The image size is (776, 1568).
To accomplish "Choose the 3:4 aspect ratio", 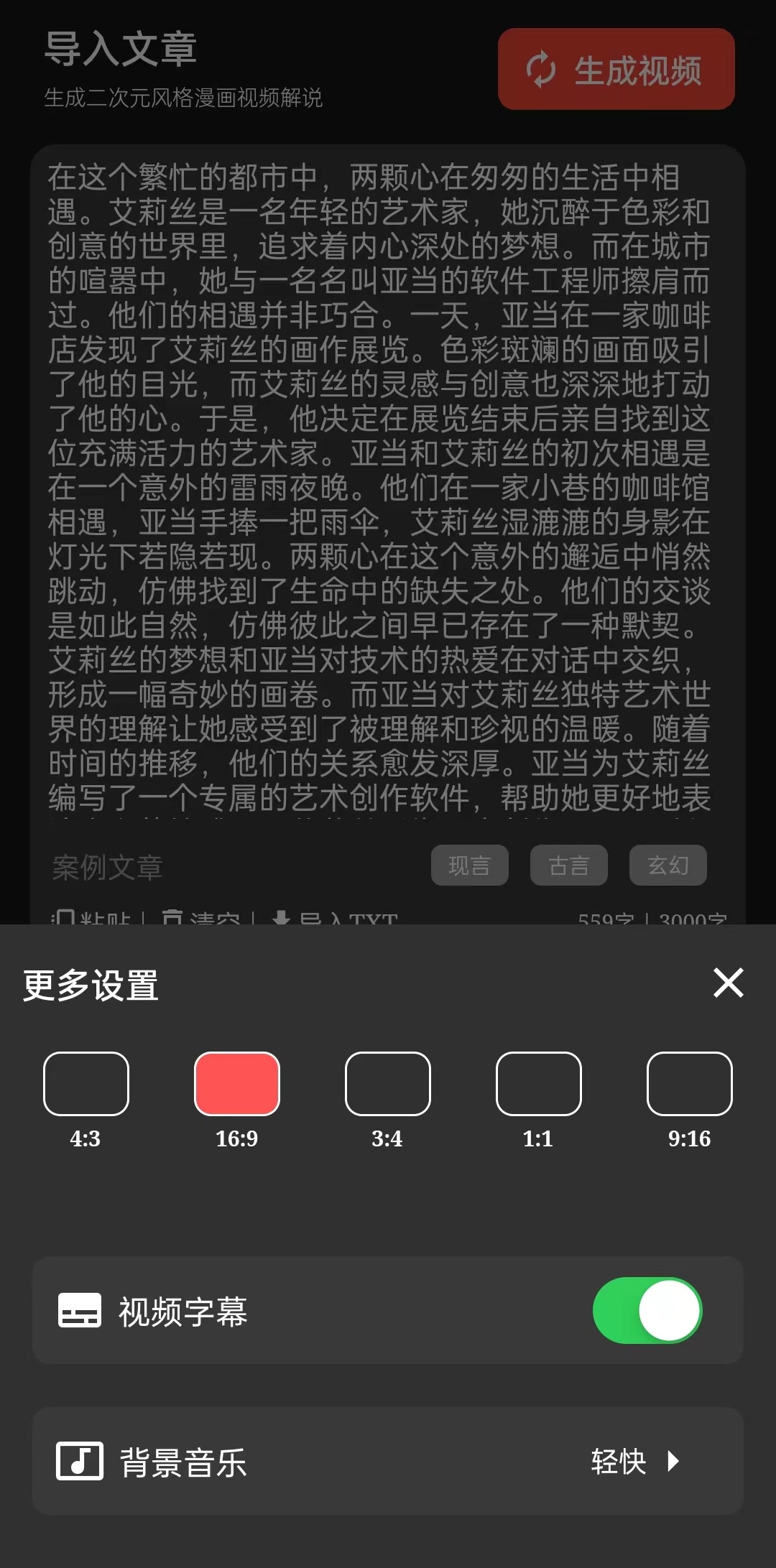I will (x=388, y=1084).
